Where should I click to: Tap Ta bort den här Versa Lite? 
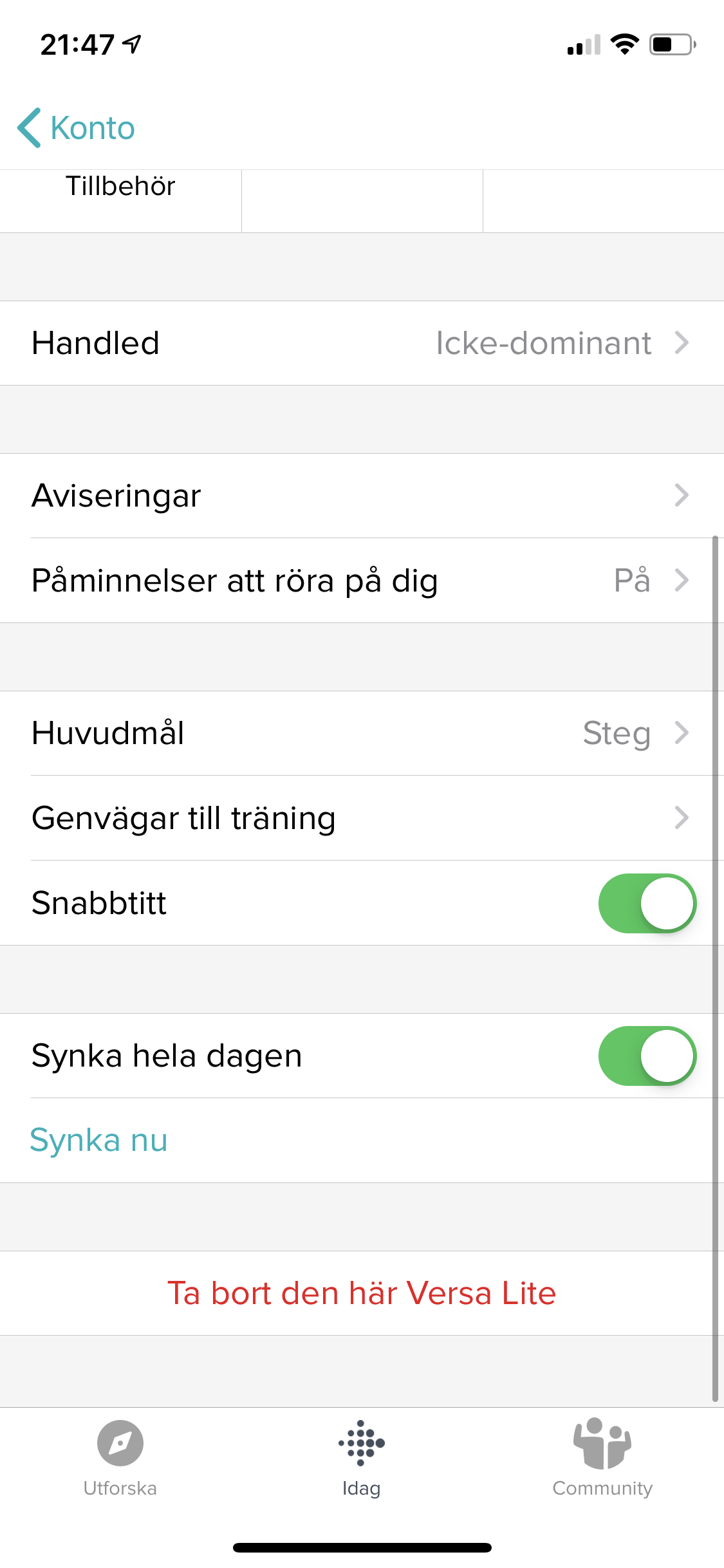click(x=362, y=1293)
